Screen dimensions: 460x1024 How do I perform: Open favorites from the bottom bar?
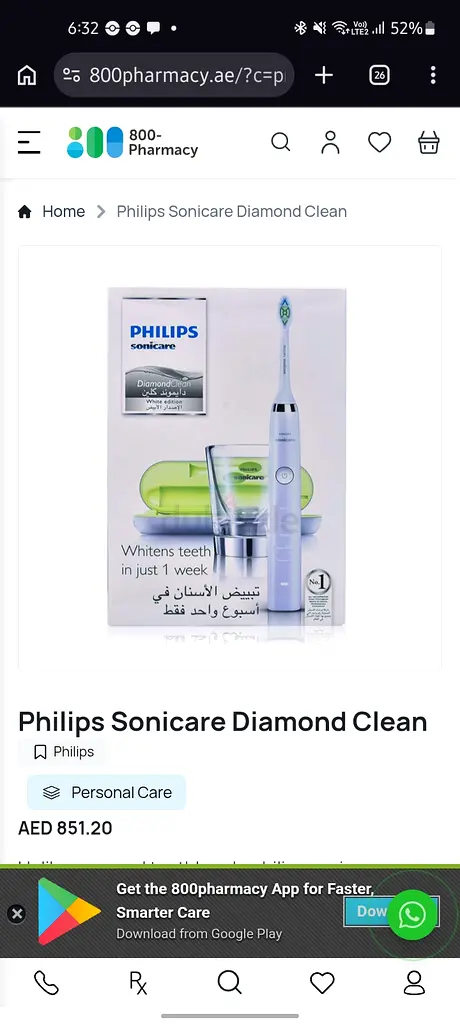[322, 982]
